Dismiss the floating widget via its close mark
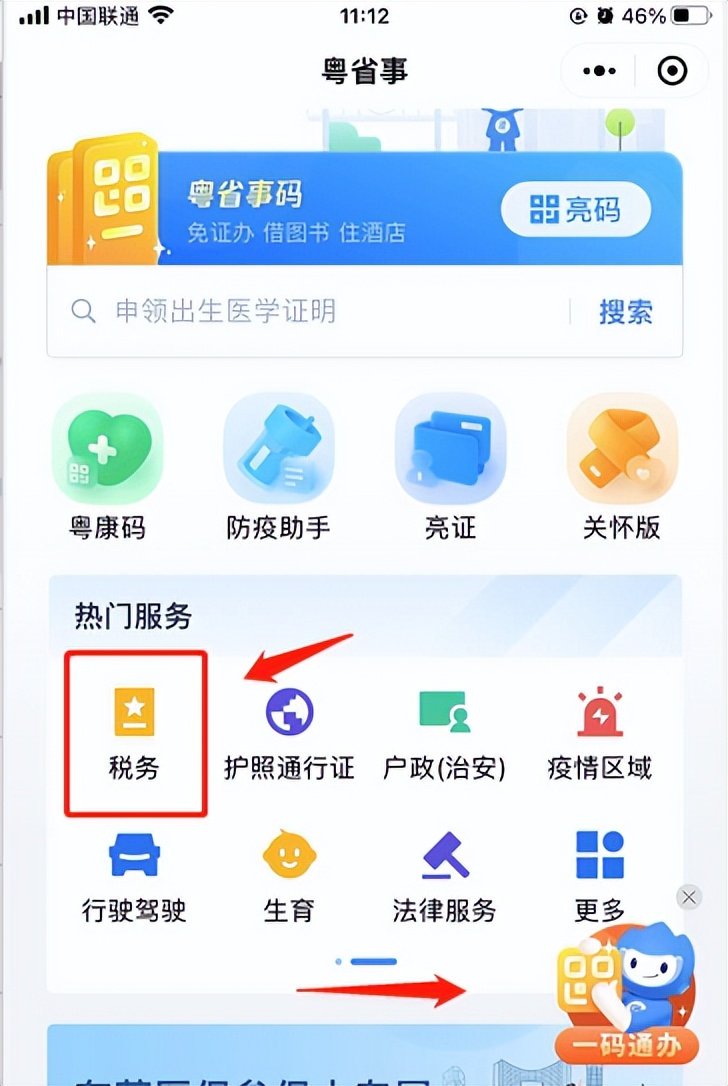 click(x=688, y=897)
